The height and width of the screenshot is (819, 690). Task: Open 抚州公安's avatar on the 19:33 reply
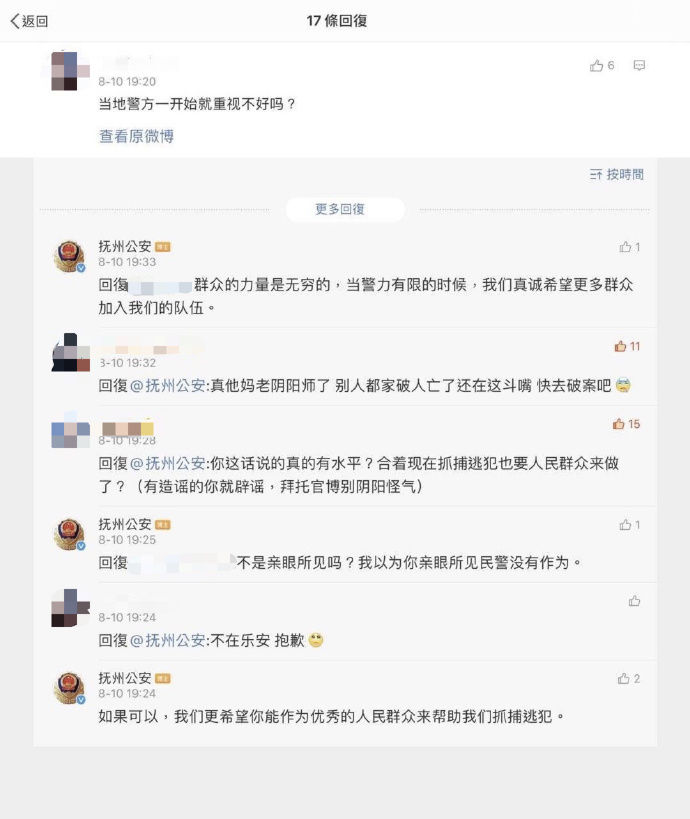point(69,256)
